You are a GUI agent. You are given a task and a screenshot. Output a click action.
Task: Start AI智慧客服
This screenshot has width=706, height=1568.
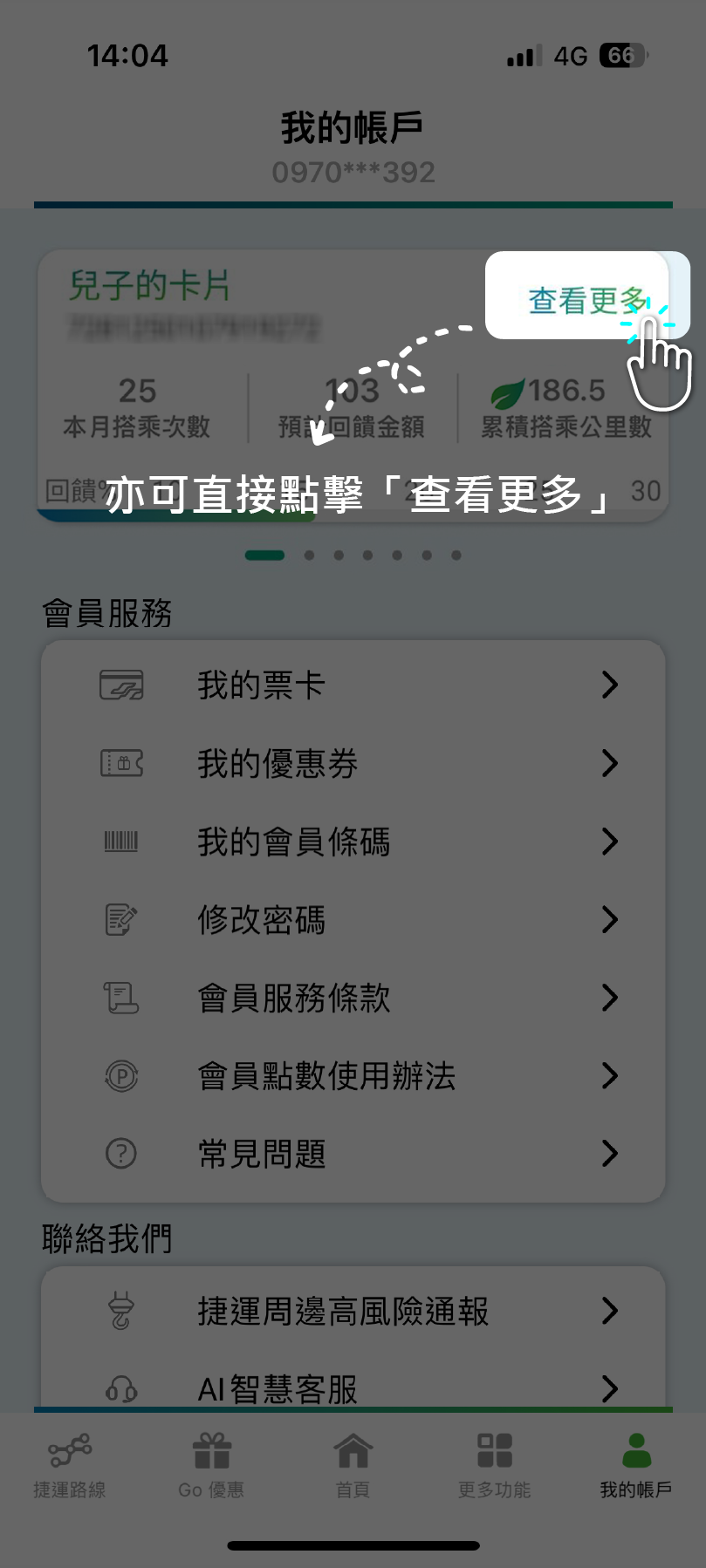[353, 1387]
